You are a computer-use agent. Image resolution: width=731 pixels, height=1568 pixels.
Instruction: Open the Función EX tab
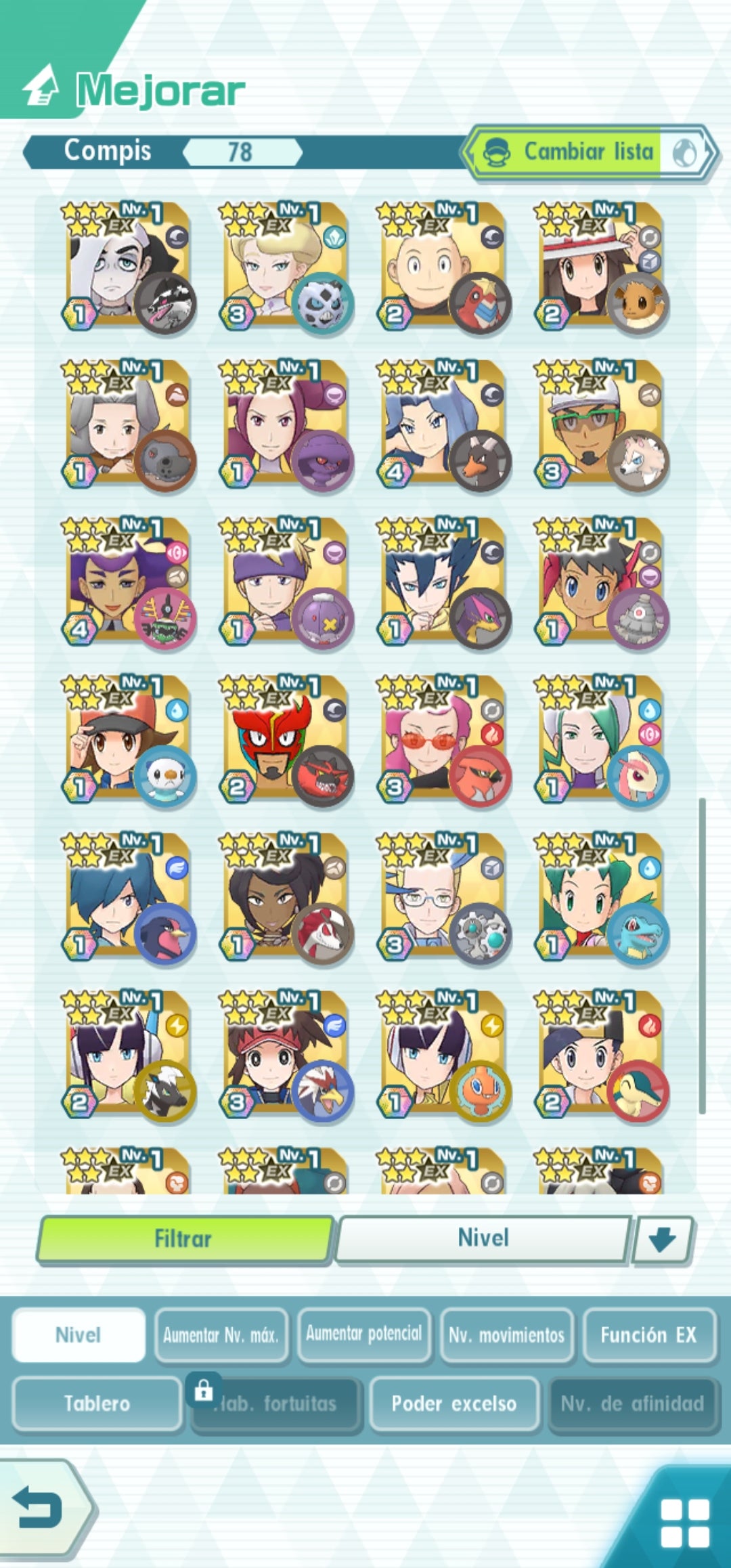(648, 1334)
